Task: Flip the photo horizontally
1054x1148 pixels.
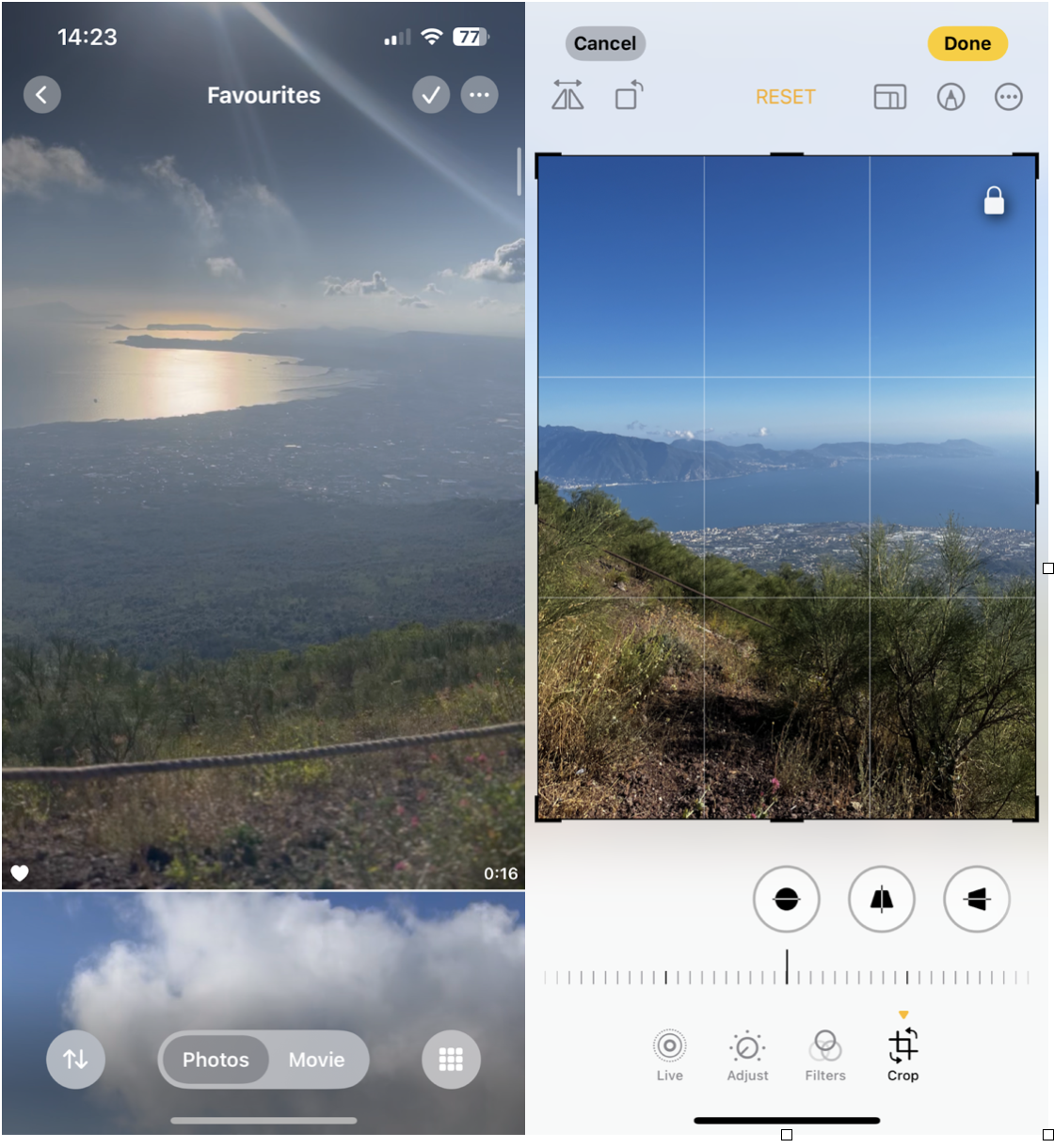Action: [567, 96]
